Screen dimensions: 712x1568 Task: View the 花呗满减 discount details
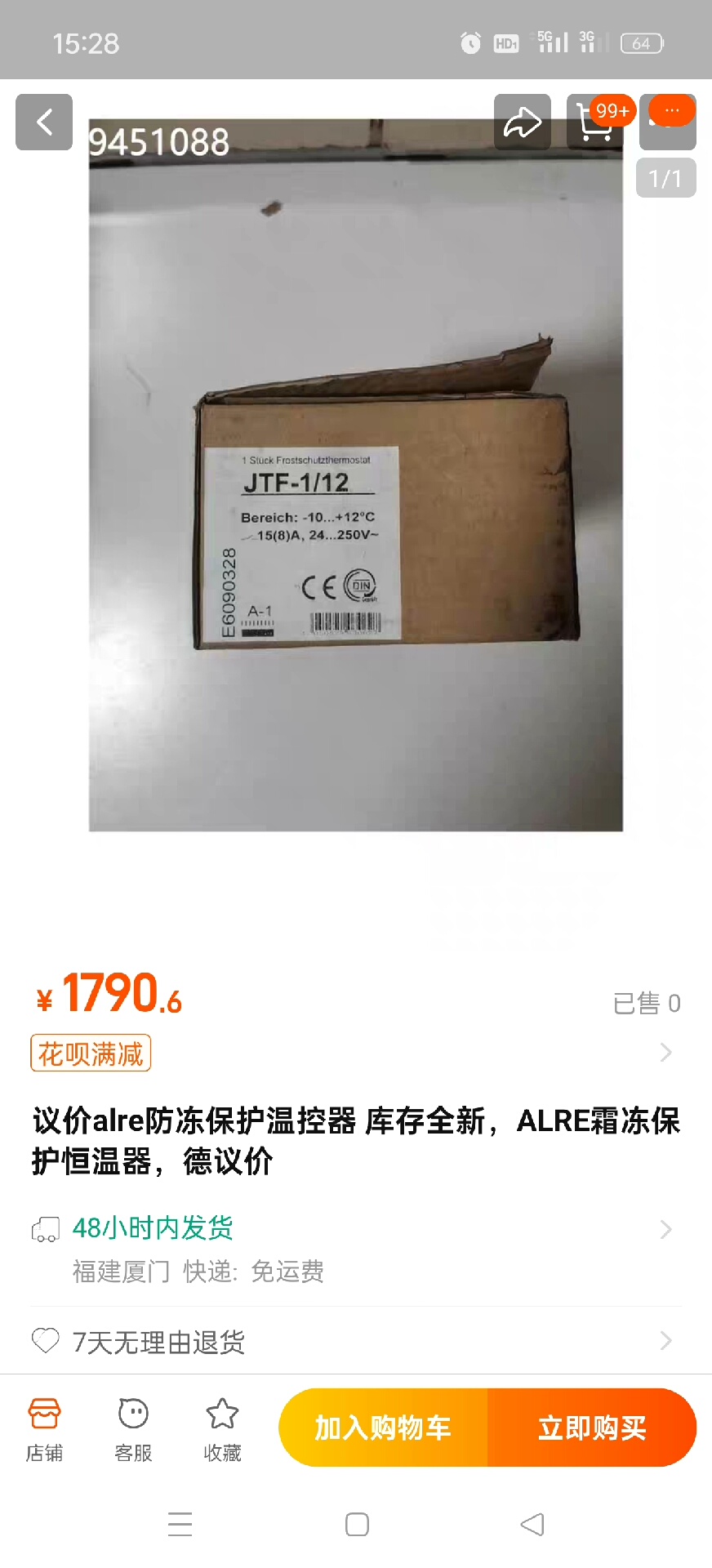(91, 1053)
